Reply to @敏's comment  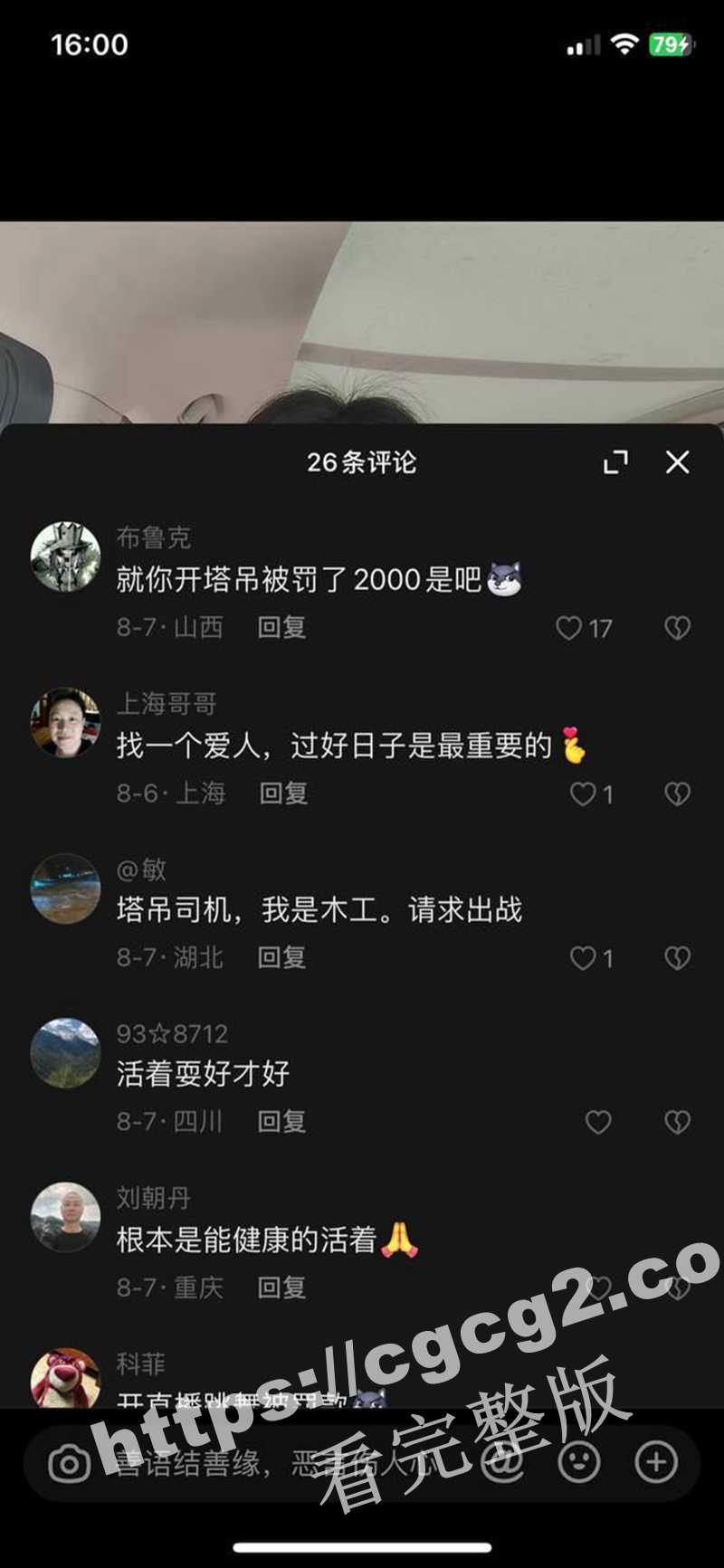coord(281,957)
